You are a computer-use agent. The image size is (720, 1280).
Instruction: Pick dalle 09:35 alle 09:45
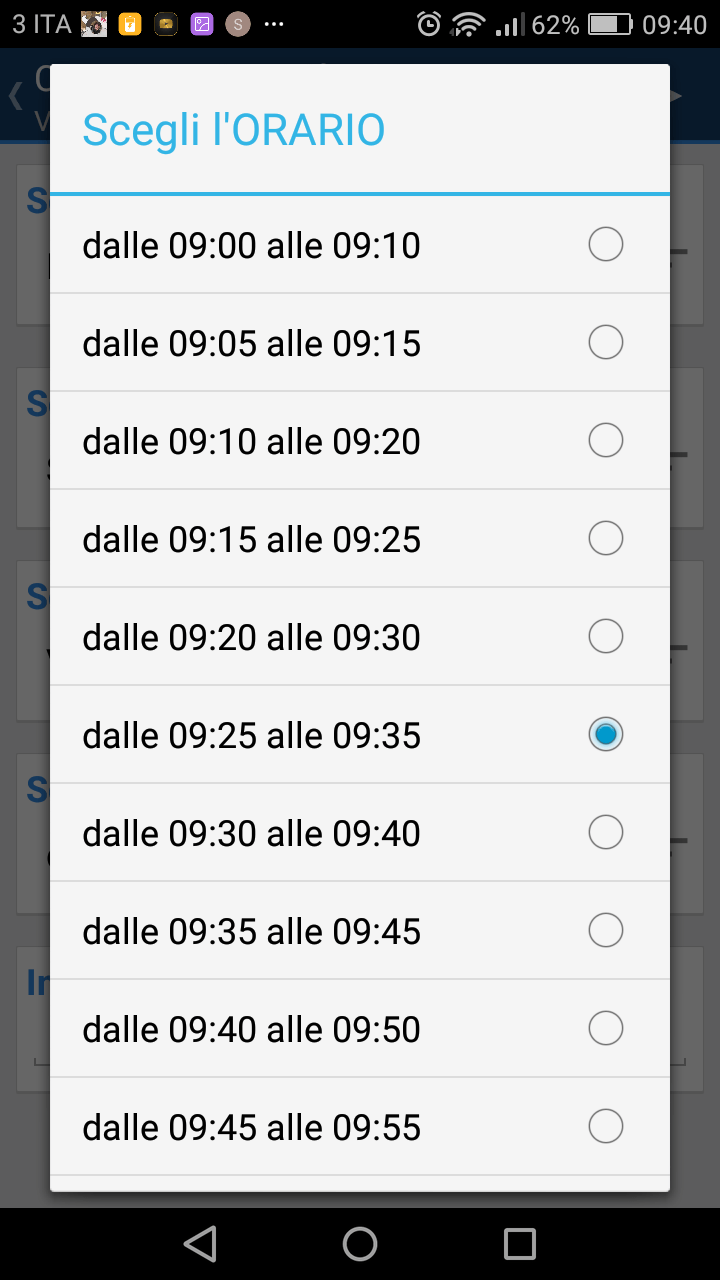click(x=360, y=931)
